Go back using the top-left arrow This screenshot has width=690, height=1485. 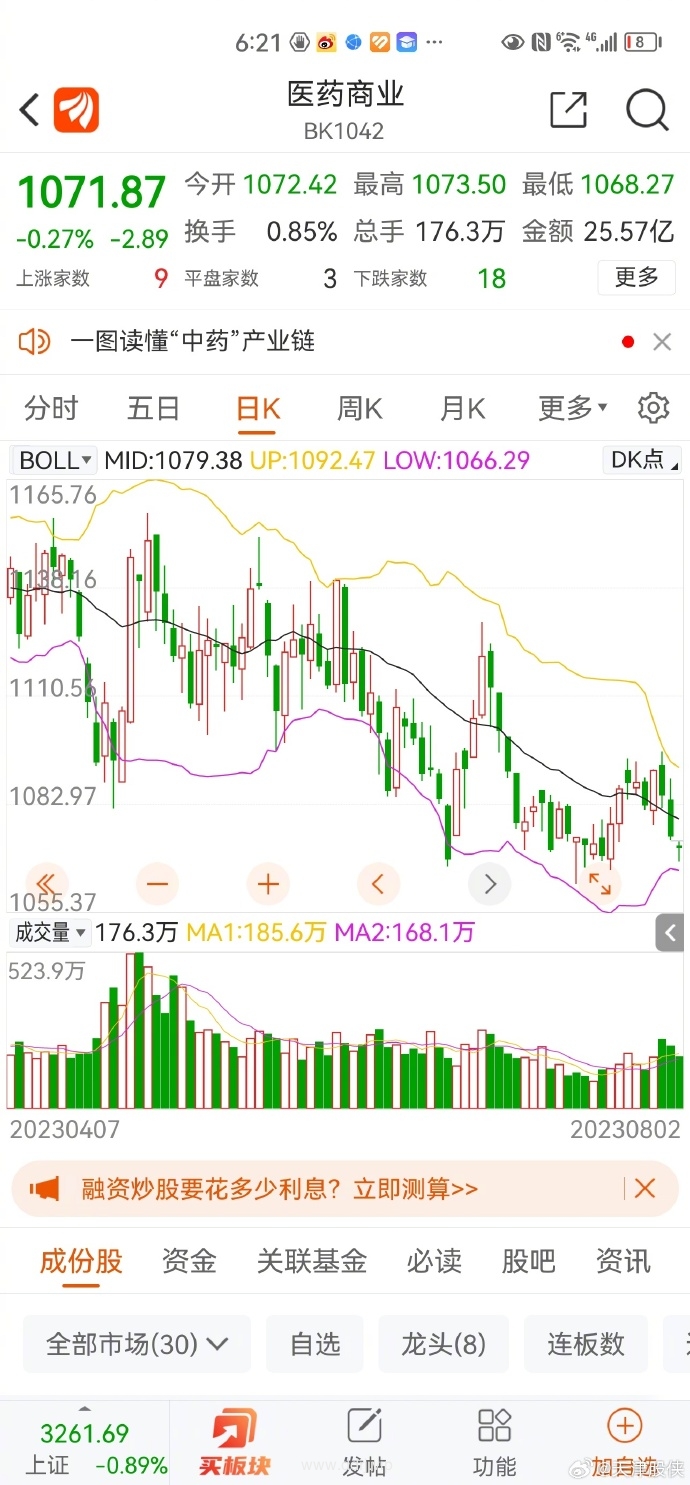coord(29,110)
